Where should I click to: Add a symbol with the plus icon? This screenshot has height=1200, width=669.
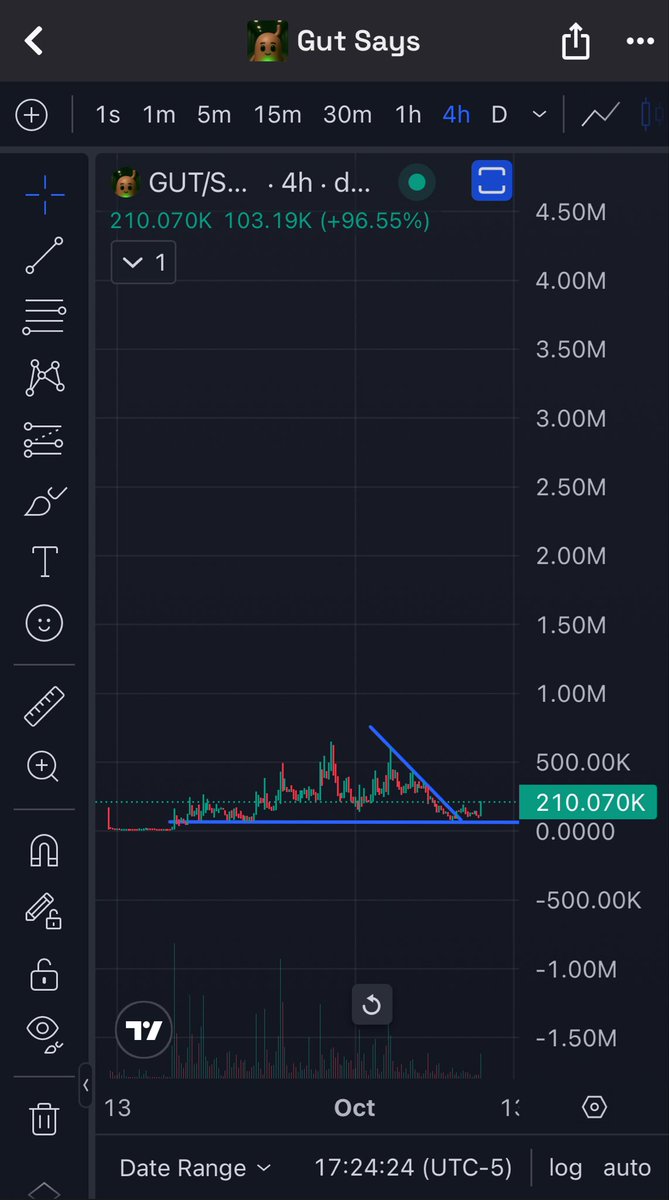31,115
